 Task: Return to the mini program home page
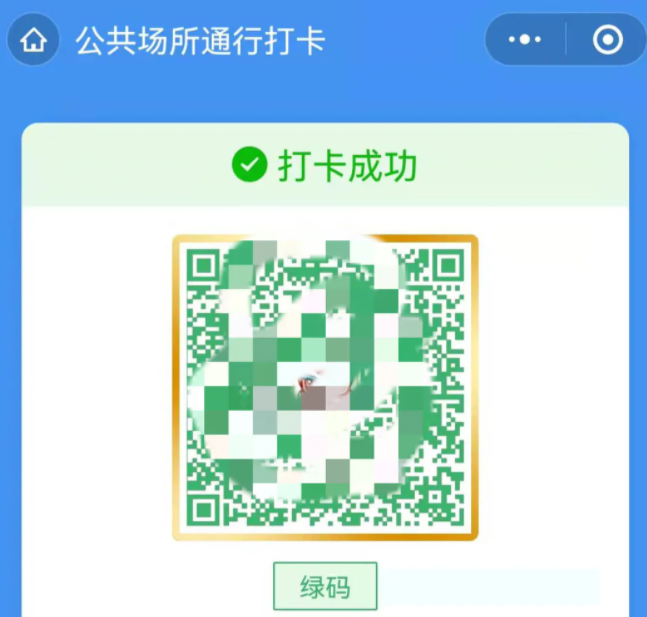tap(34, 41)
